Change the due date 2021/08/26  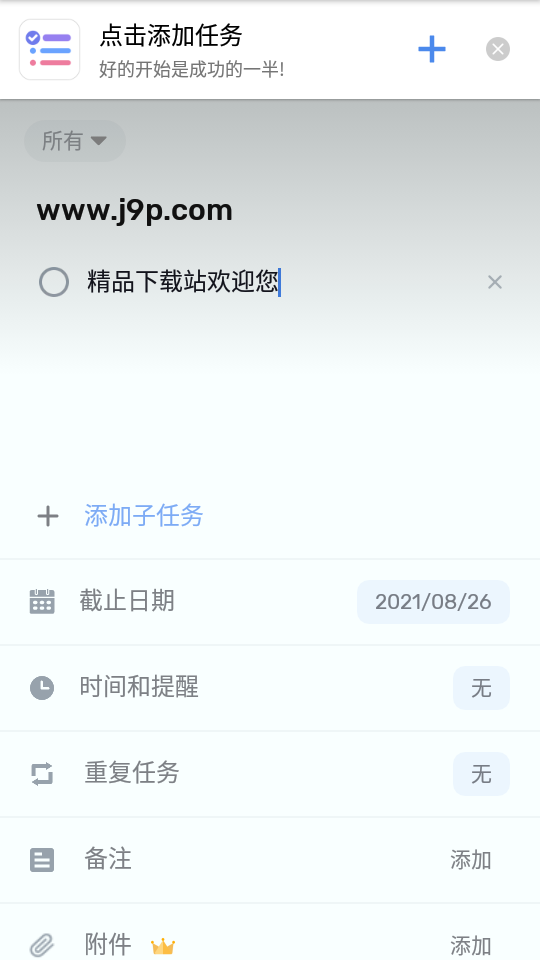click(x=433, y=602)
